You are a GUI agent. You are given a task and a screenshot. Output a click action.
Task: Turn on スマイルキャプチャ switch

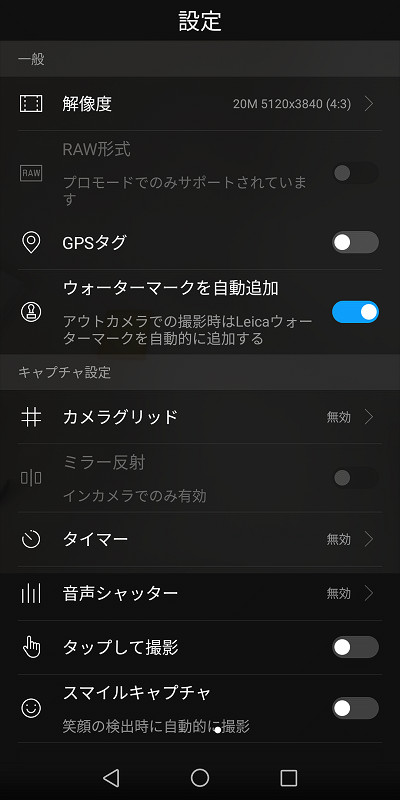[355, 708]
